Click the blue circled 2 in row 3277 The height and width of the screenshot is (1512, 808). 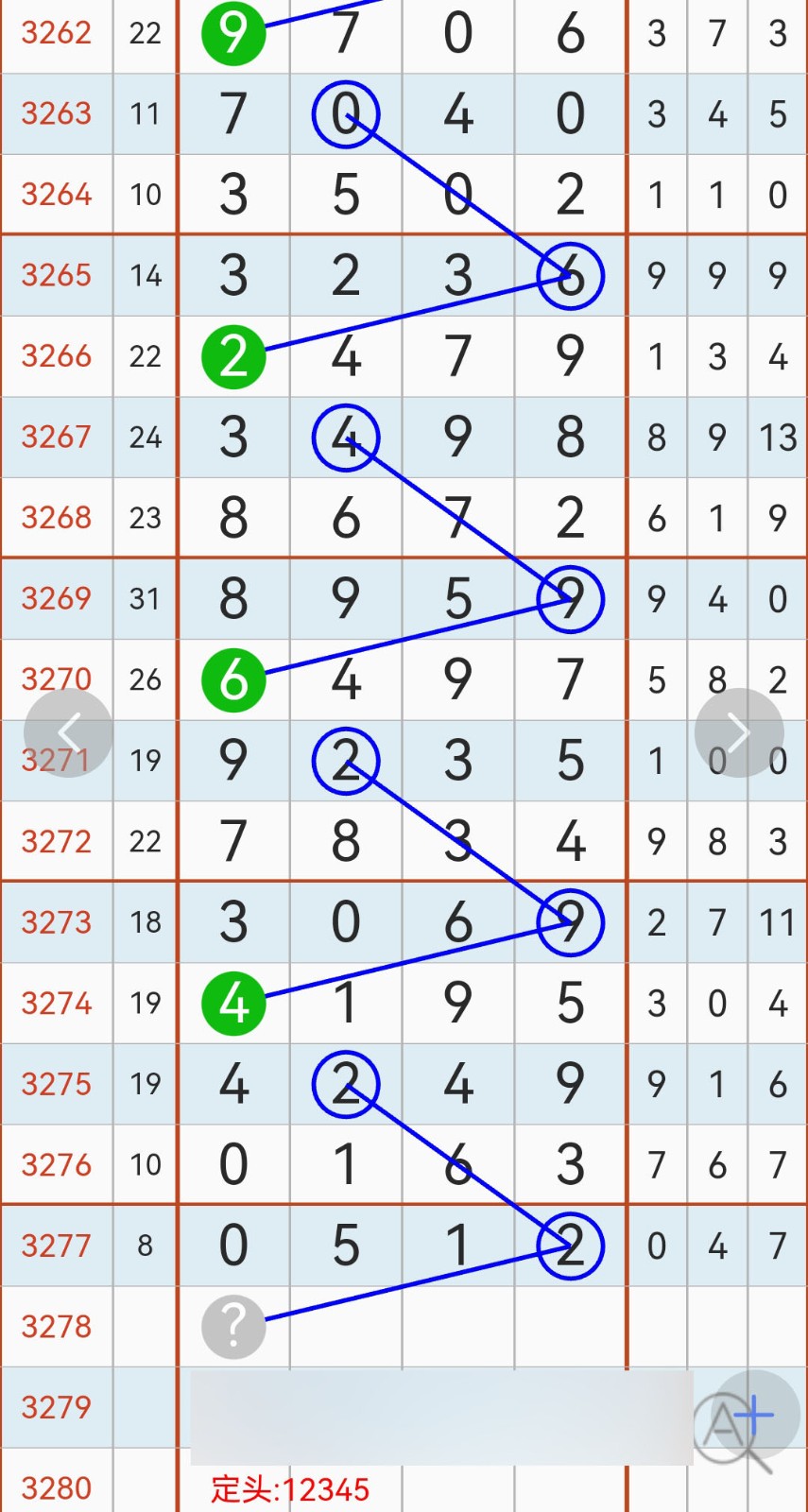point(571,1246)
